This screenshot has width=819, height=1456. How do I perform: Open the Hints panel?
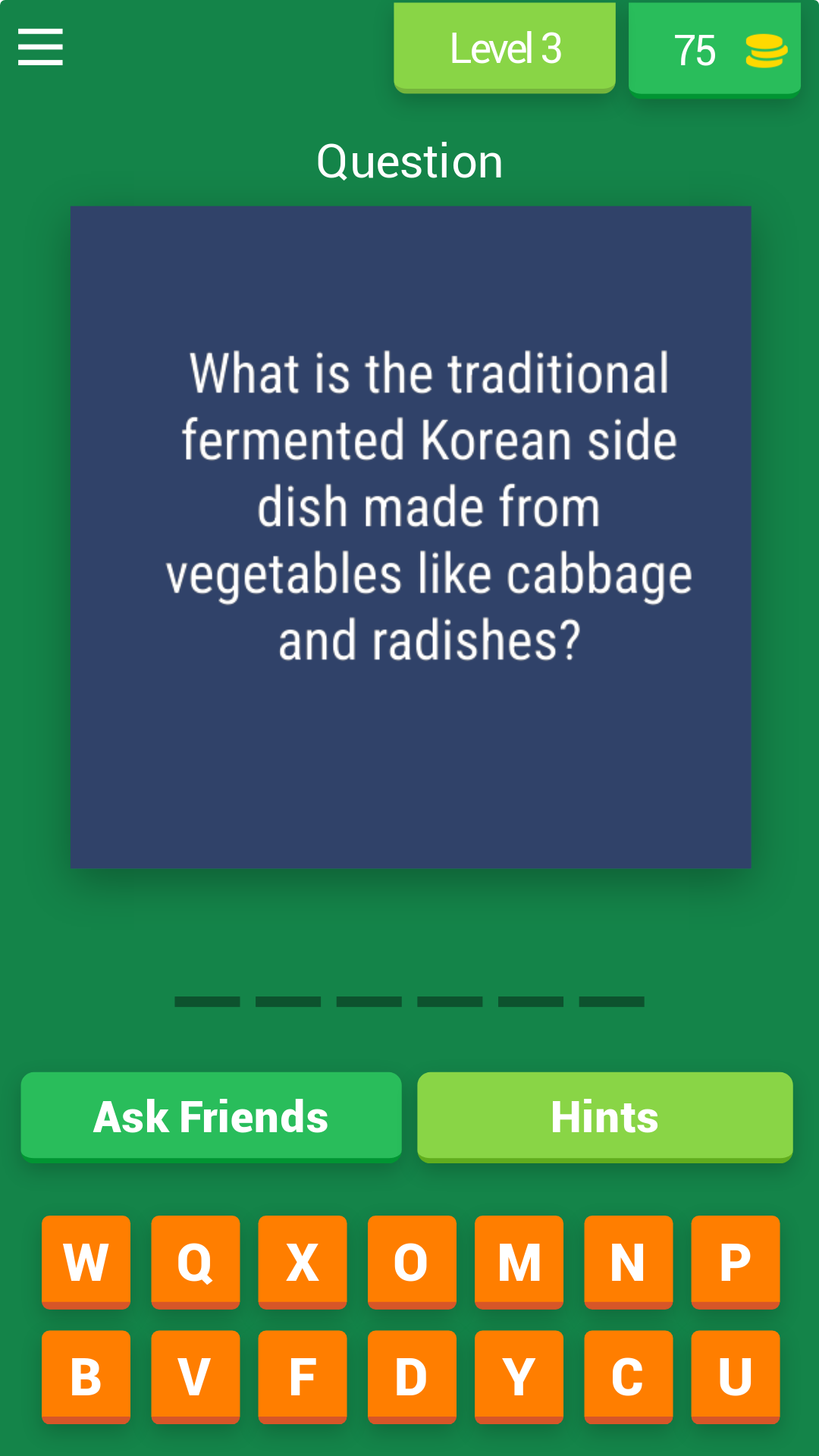pos(604,1115)
